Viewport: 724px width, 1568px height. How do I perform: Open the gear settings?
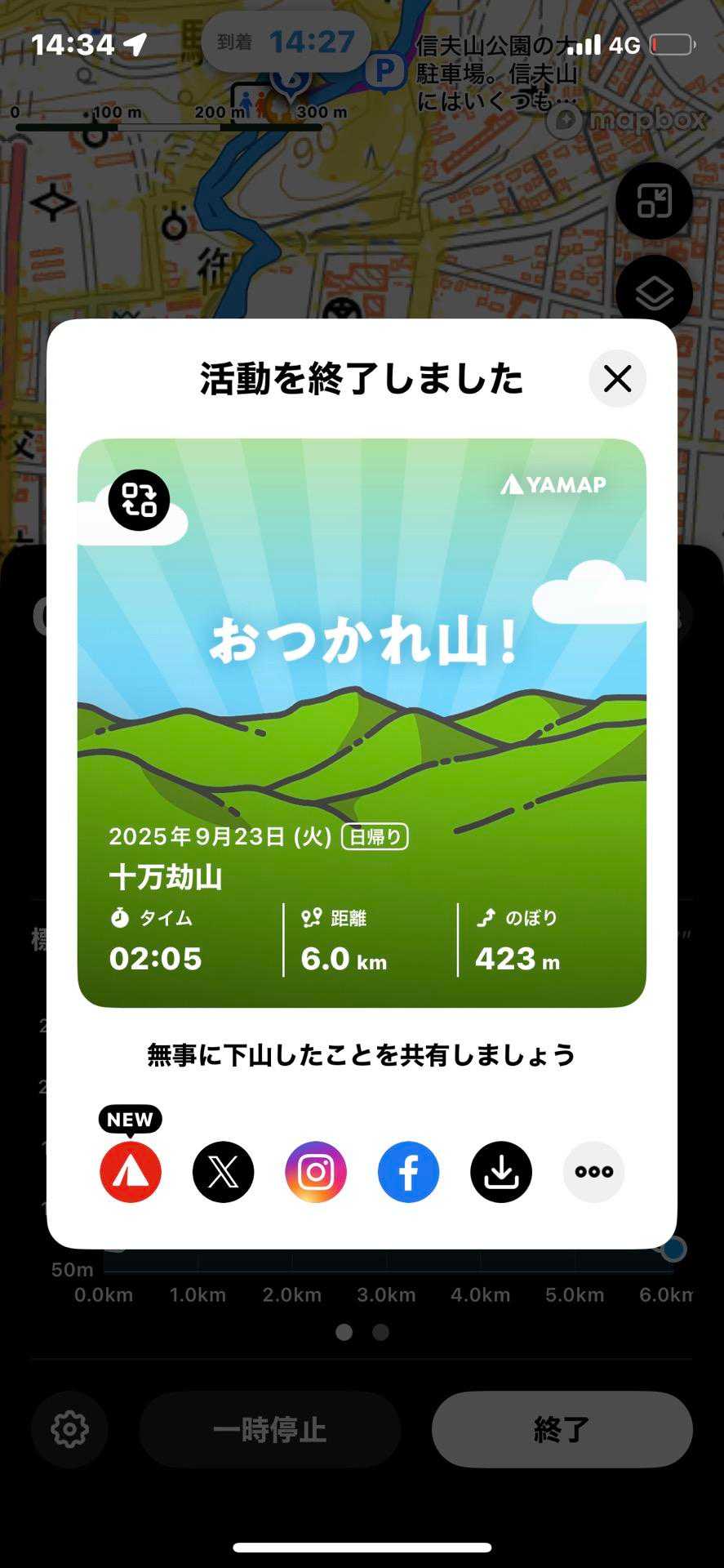point(69,1429)
